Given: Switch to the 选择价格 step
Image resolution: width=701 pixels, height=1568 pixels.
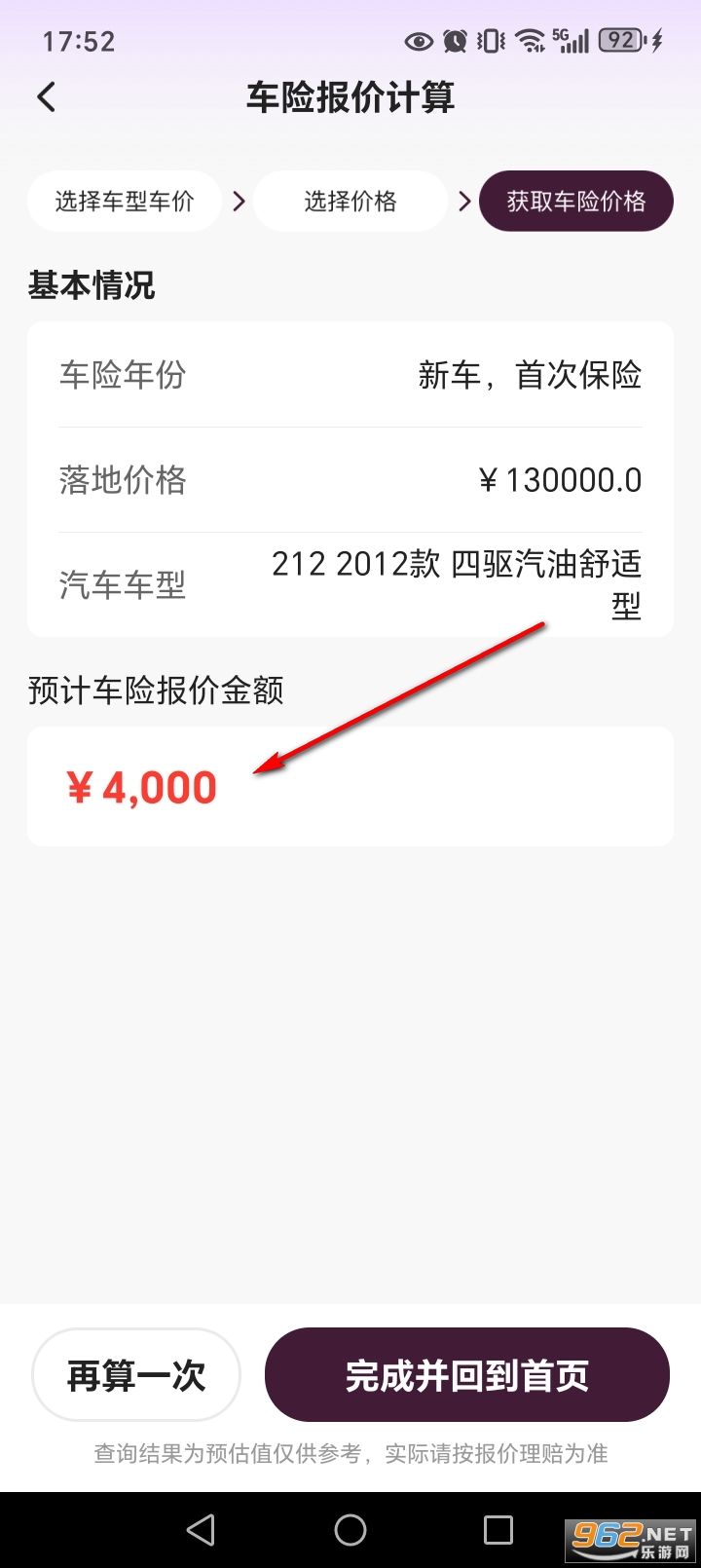Looking at the screenshot, I should 350,201.
